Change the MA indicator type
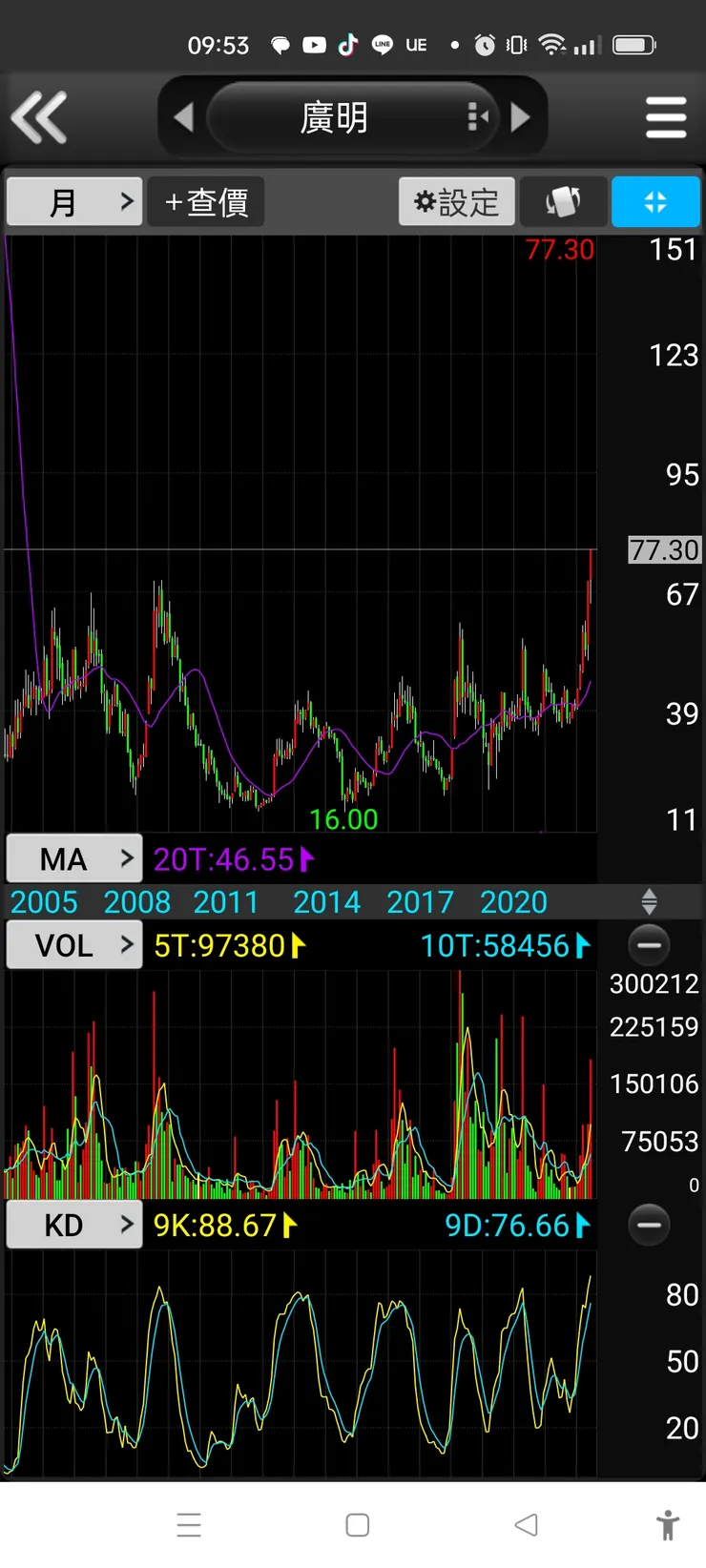The width and height of the screenshot is (706, 1568). (x=74, y=859)
